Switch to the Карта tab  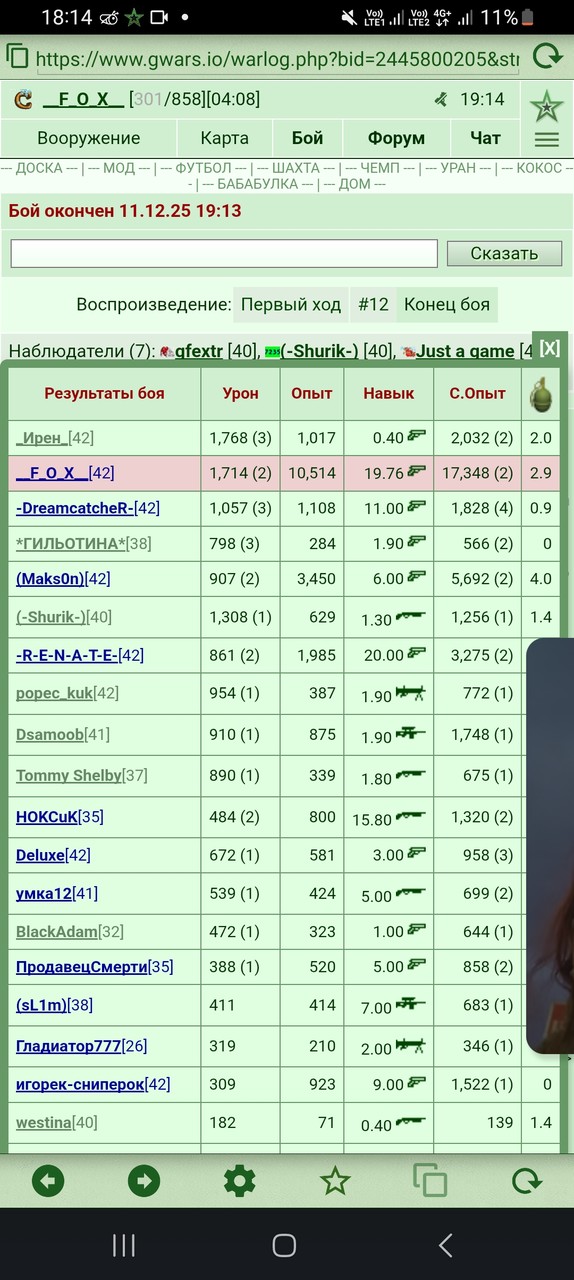coord(224,138)
